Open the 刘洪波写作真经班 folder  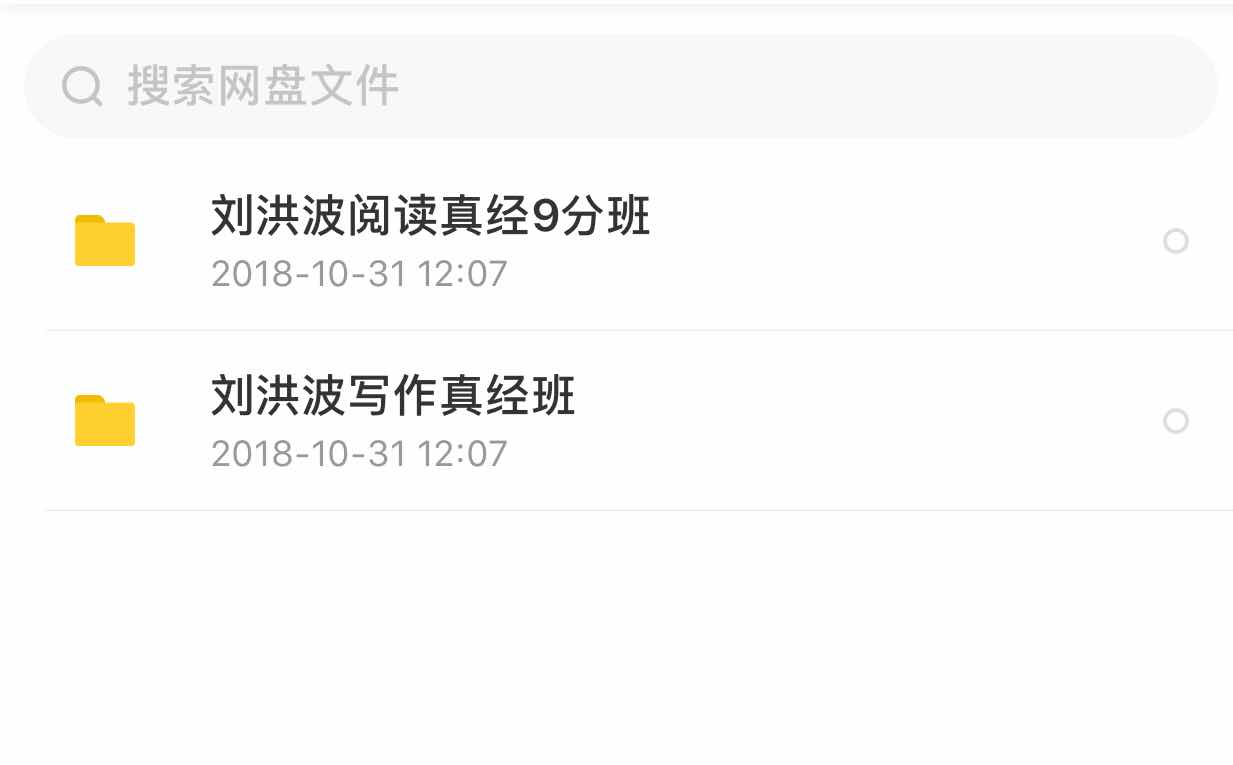(393, 420)
